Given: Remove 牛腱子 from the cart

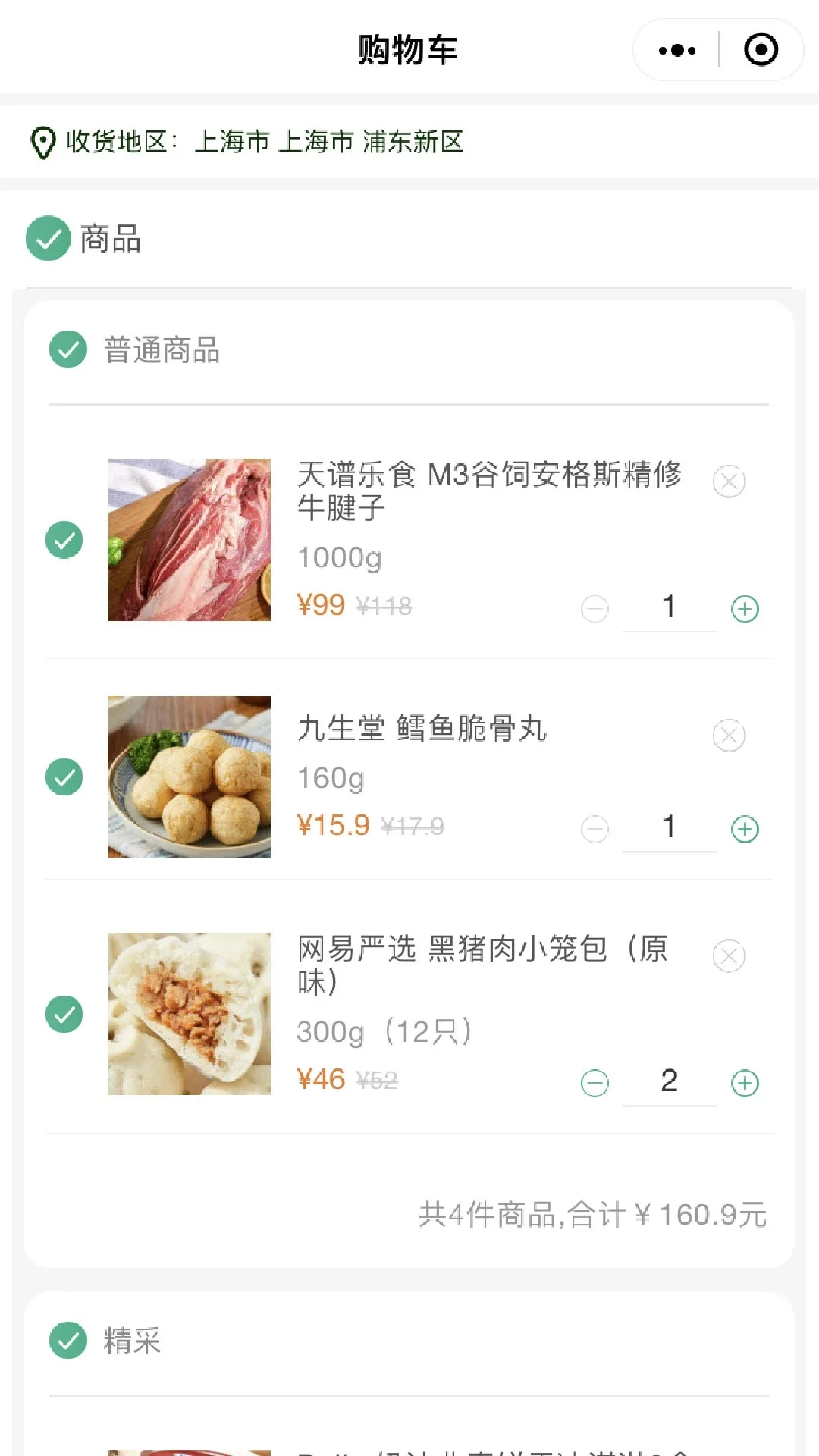Looking at the screenshot, I should point(729,482).
